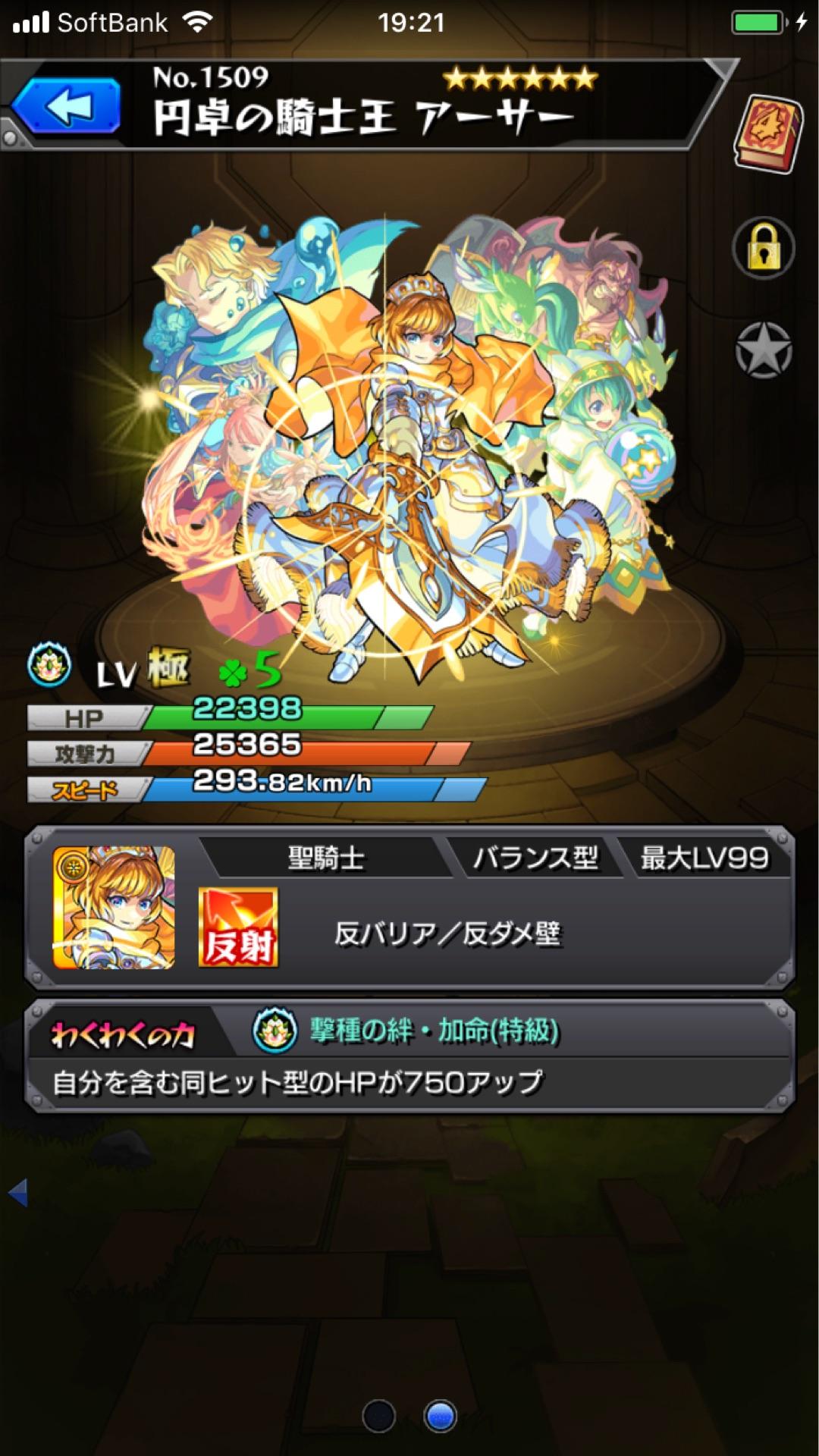Mark the monster with the star icon
819x1456 pixels.
click(763, 350)
